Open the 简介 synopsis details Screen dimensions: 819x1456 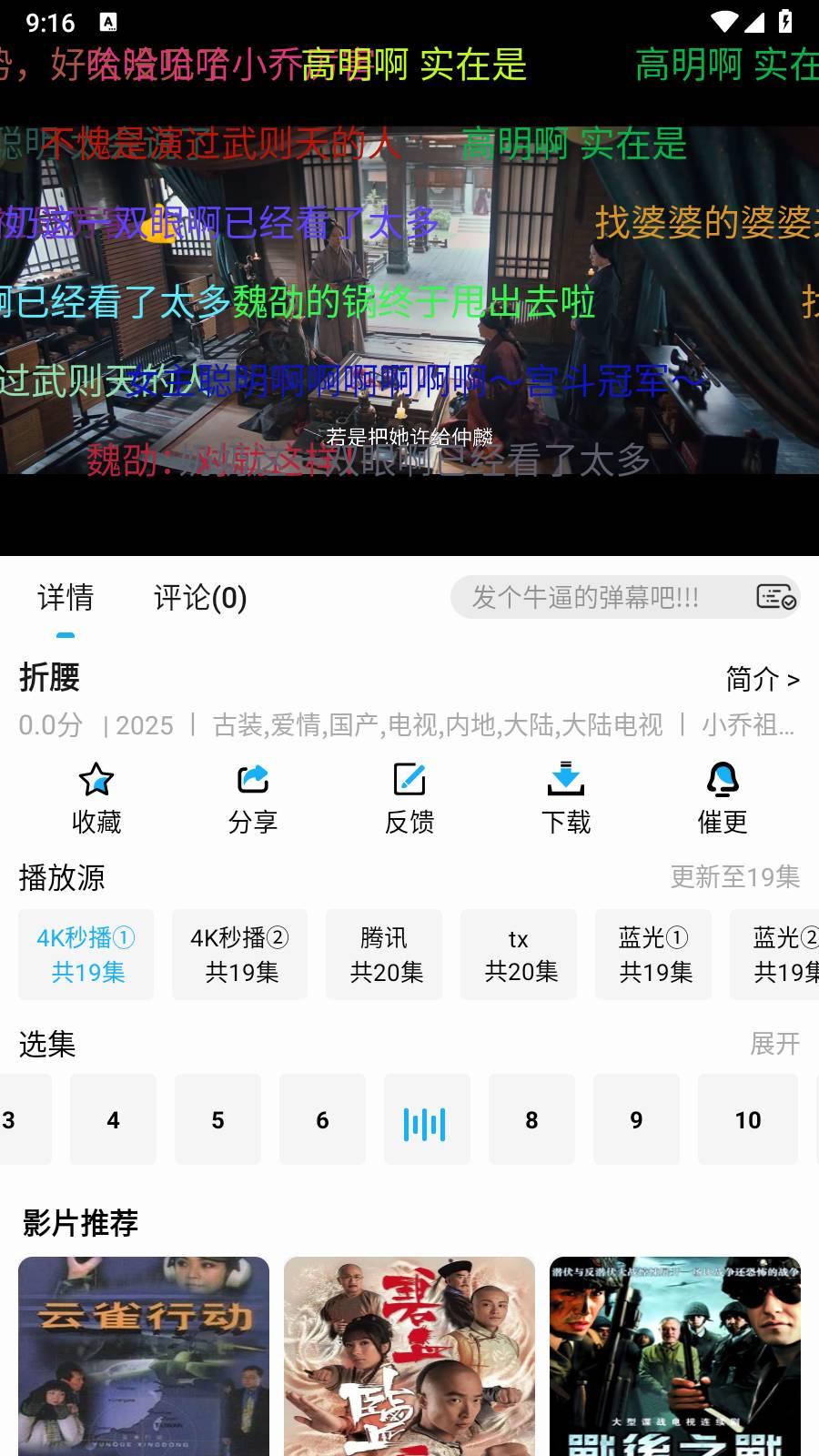tap(761, 680)
